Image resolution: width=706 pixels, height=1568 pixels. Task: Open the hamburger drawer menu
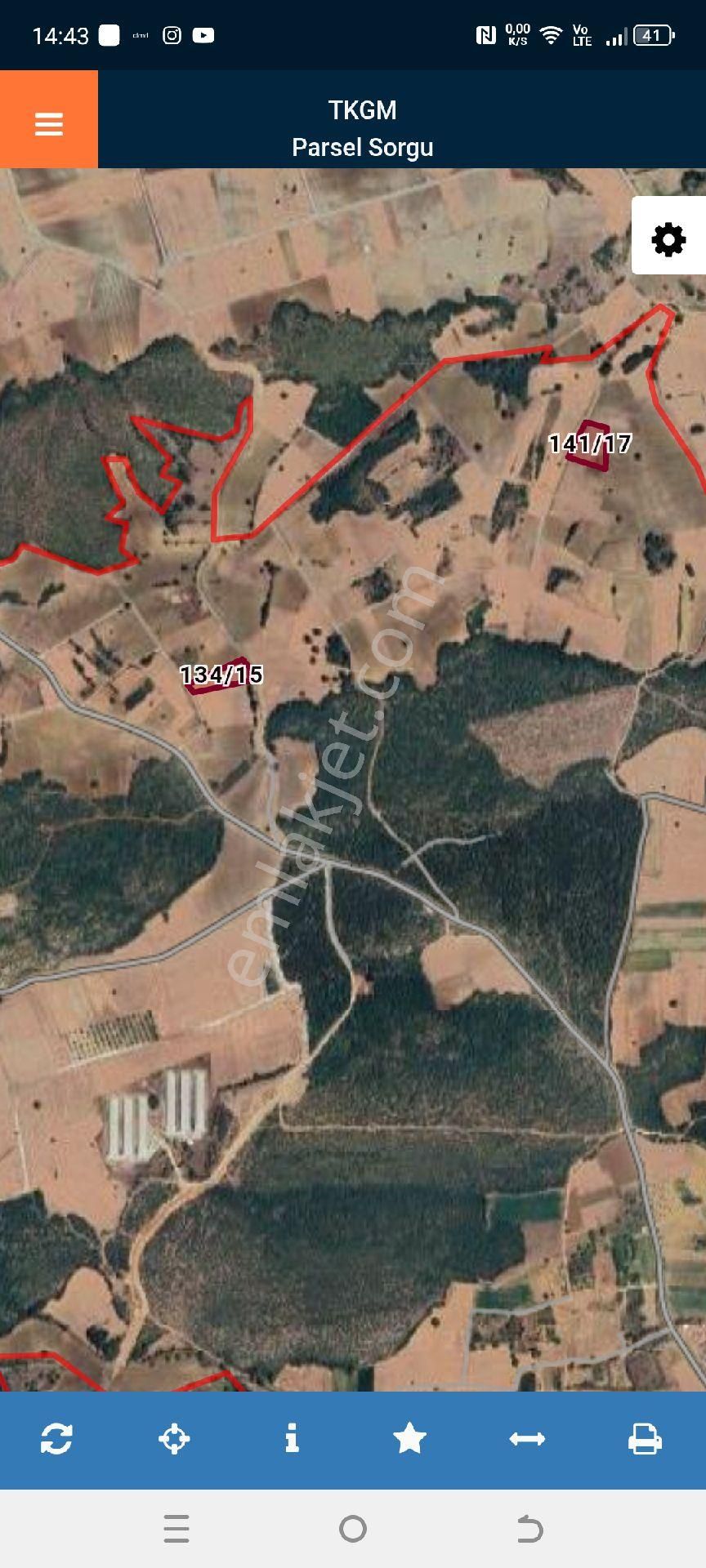tap(49, 124)
